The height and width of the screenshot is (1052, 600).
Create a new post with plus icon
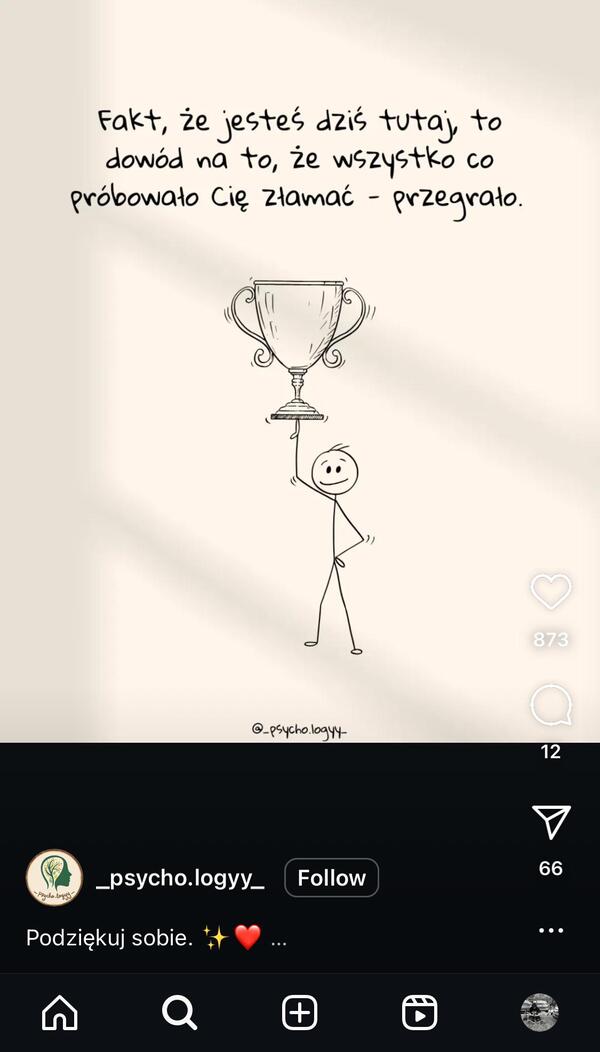tap(300, 1013)
